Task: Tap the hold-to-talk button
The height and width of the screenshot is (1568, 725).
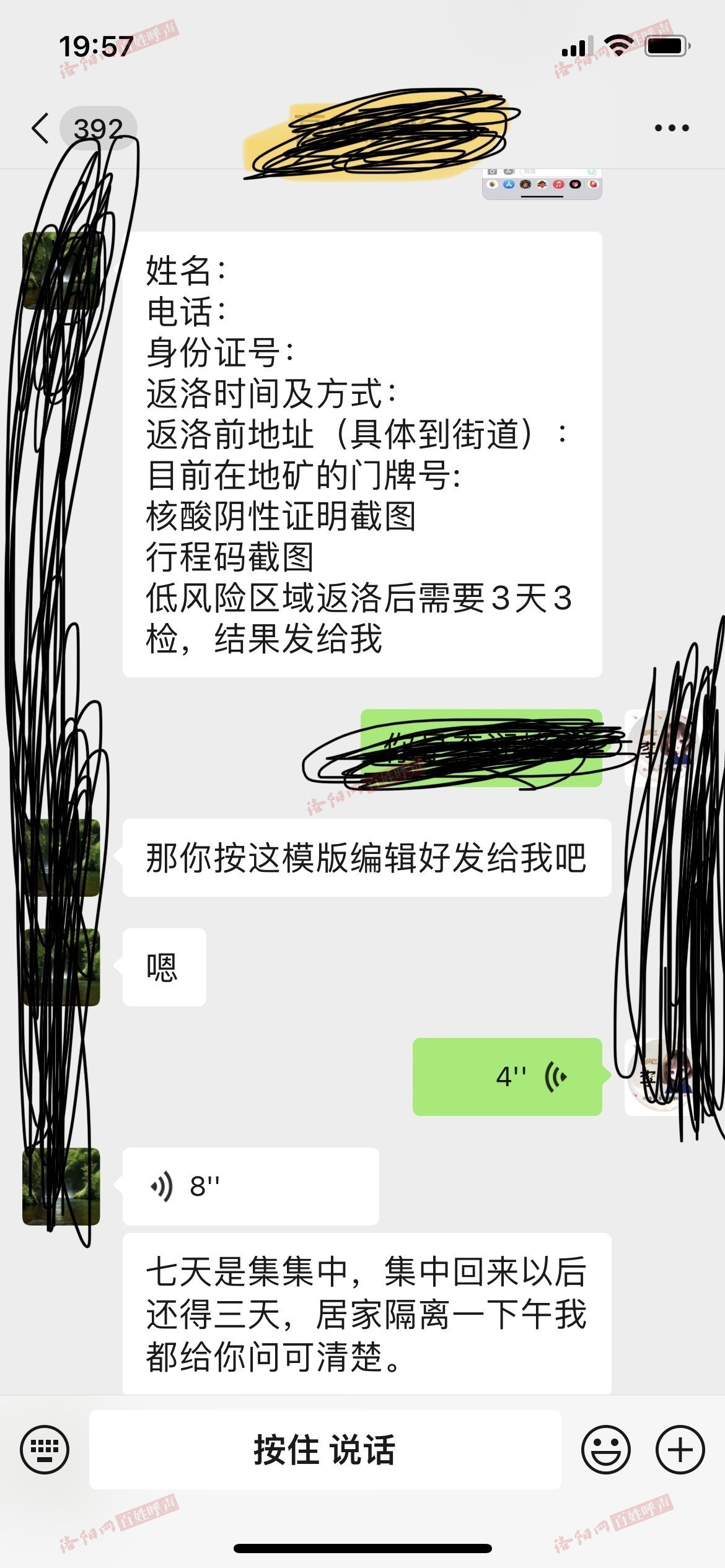Action: (325, 1450)
